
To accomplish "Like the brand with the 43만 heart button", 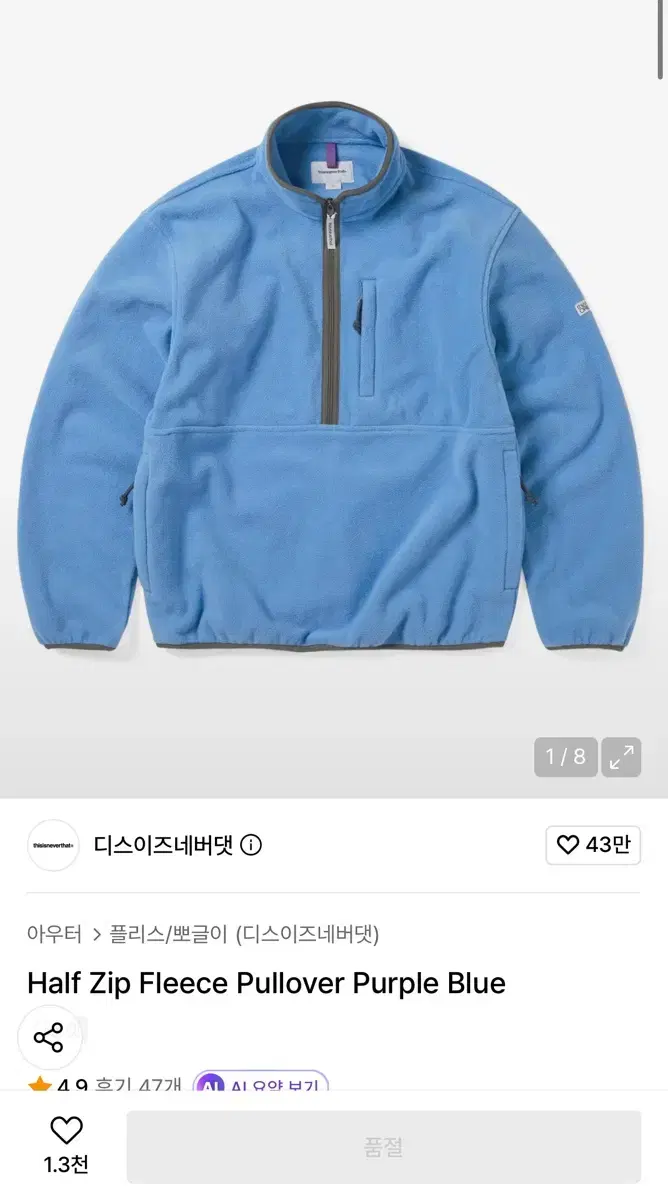I will tap(593, 845).
